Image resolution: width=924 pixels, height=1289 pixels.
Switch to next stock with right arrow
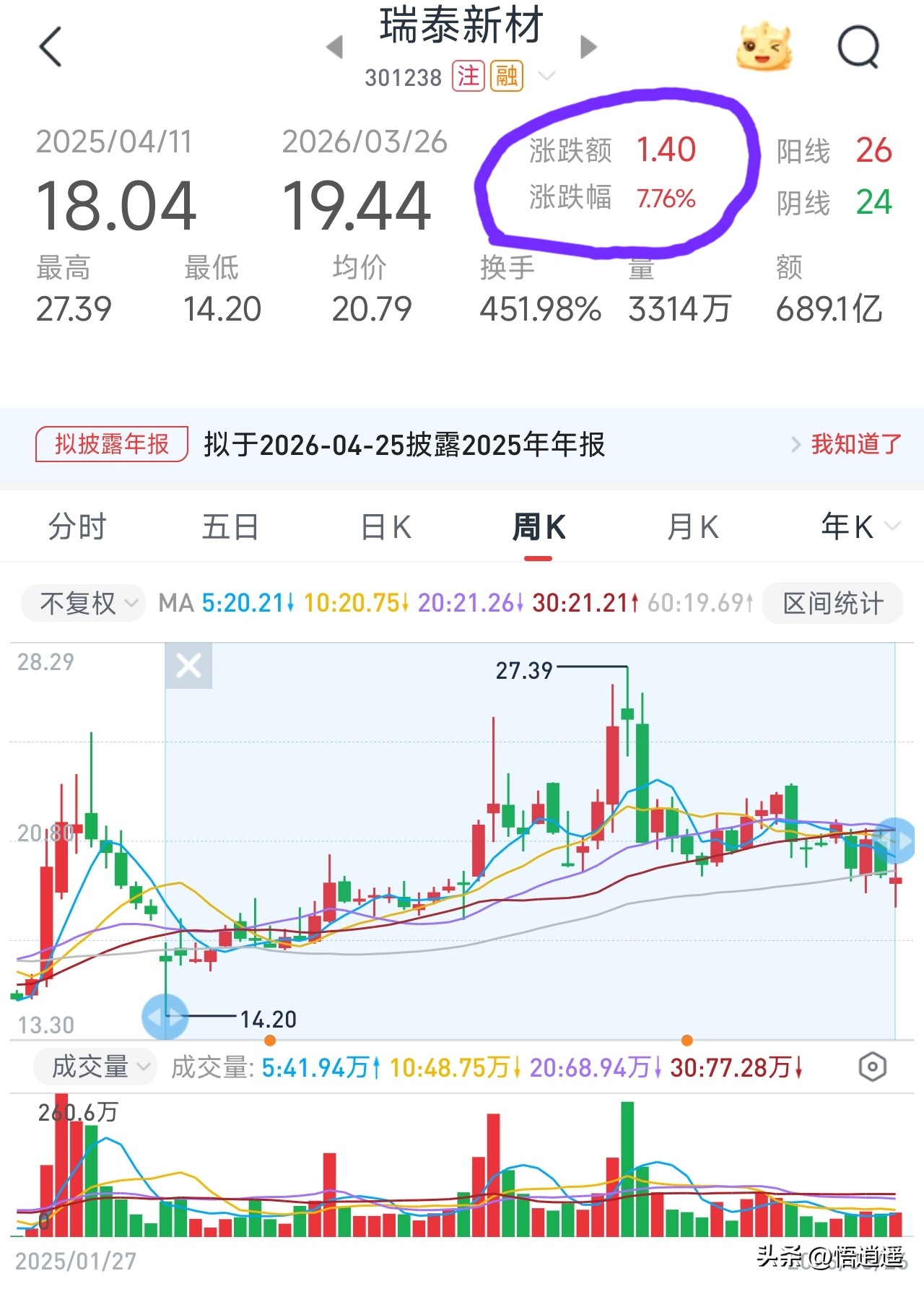tap(589, 45)
